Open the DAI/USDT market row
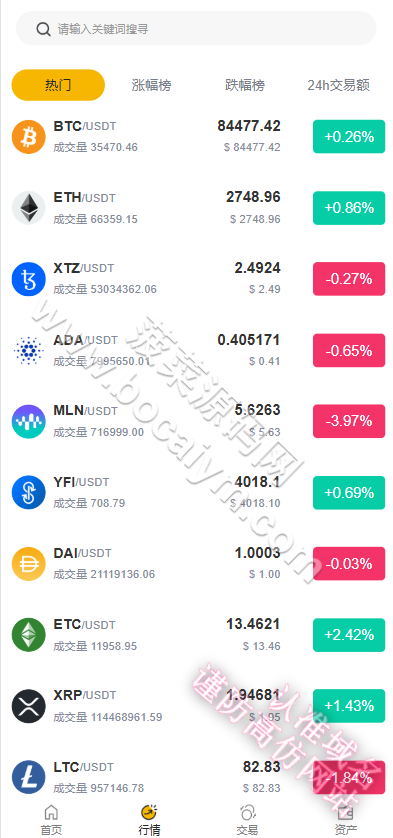The image size is (393, 838). pyautogui.click(x=198, y=563)
